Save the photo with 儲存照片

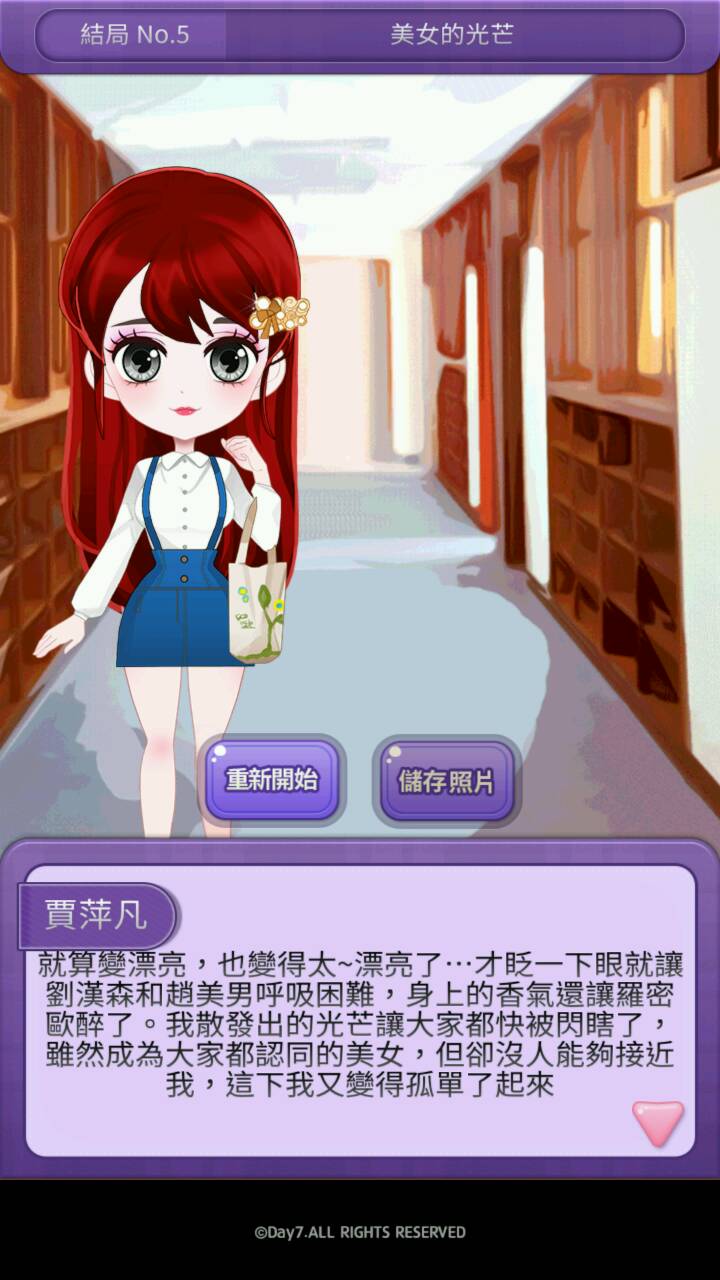446,782
